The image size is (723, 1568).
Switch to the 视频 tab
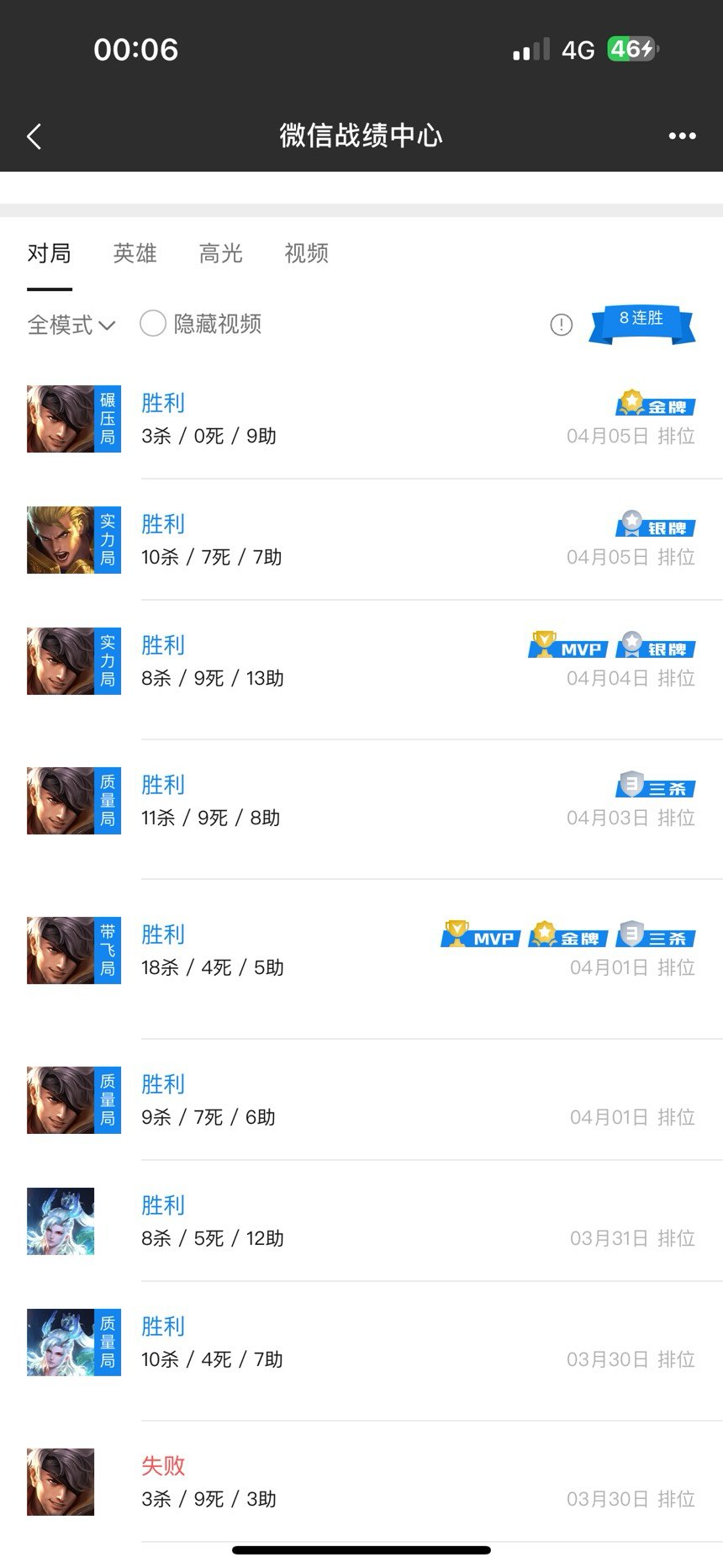[x=306, y=253]
